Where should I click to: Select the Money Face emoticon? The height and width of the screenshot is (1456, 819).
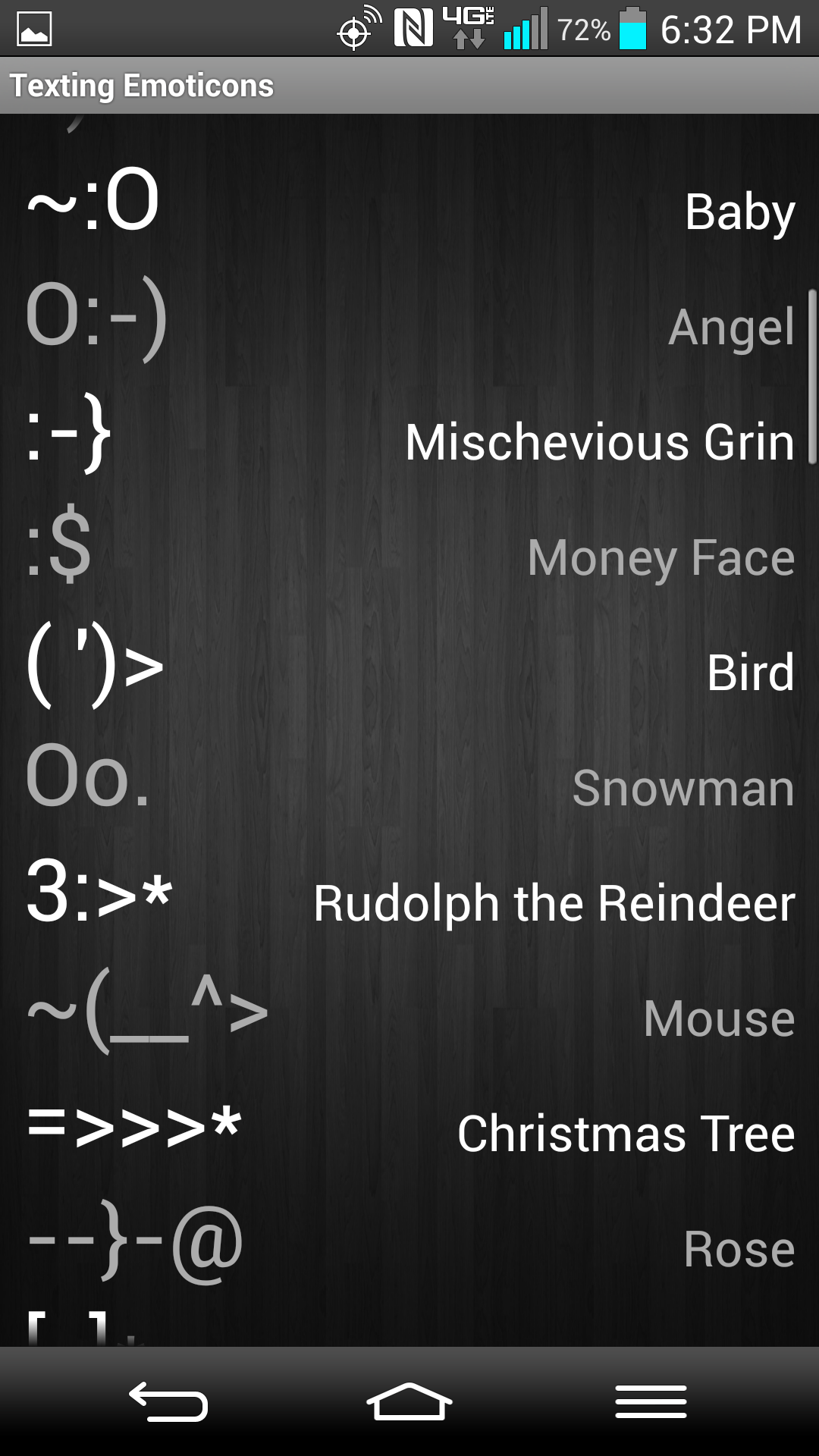(409, 555)
